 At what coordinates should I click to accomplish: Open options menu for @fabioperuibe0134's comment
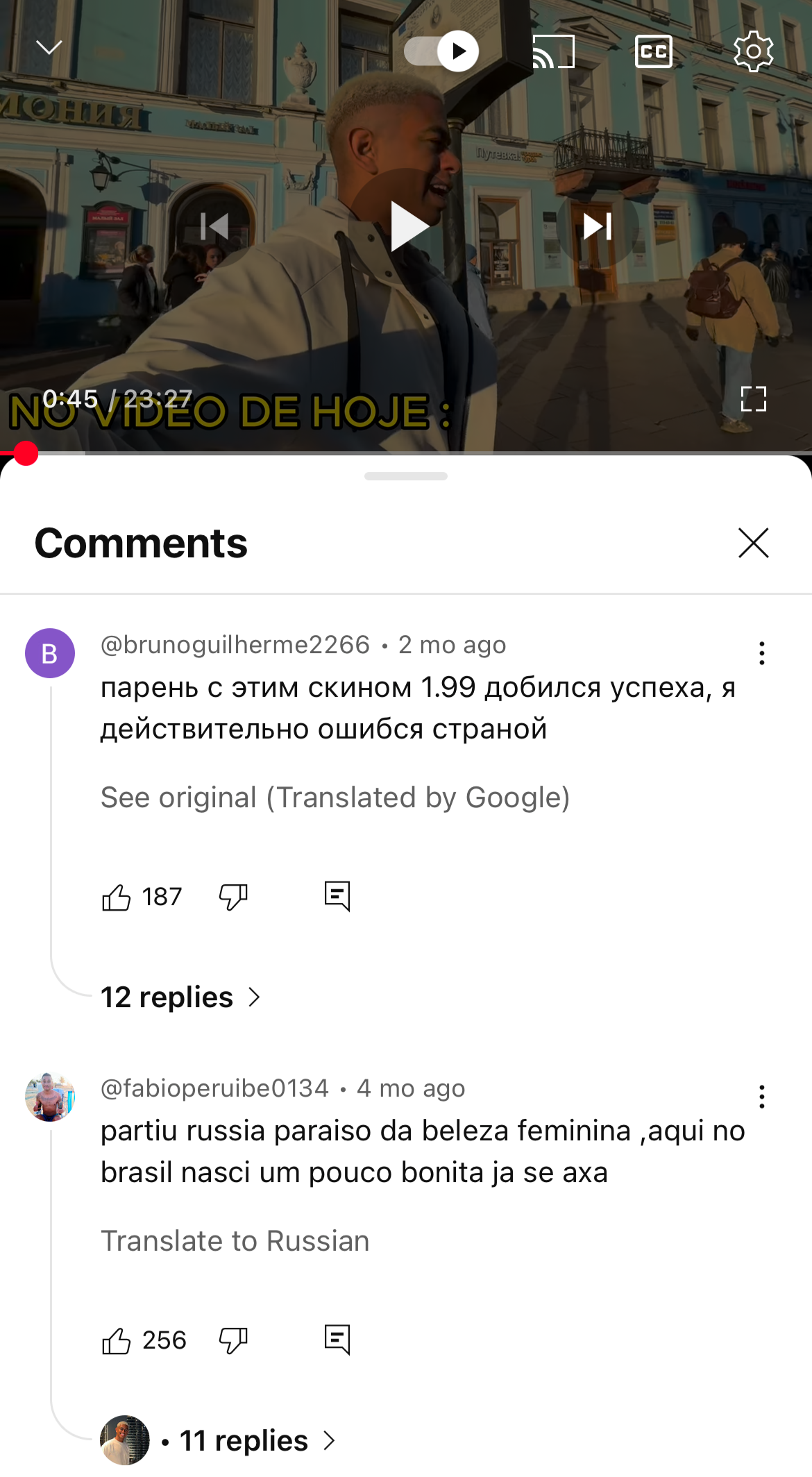[762, 1097]
